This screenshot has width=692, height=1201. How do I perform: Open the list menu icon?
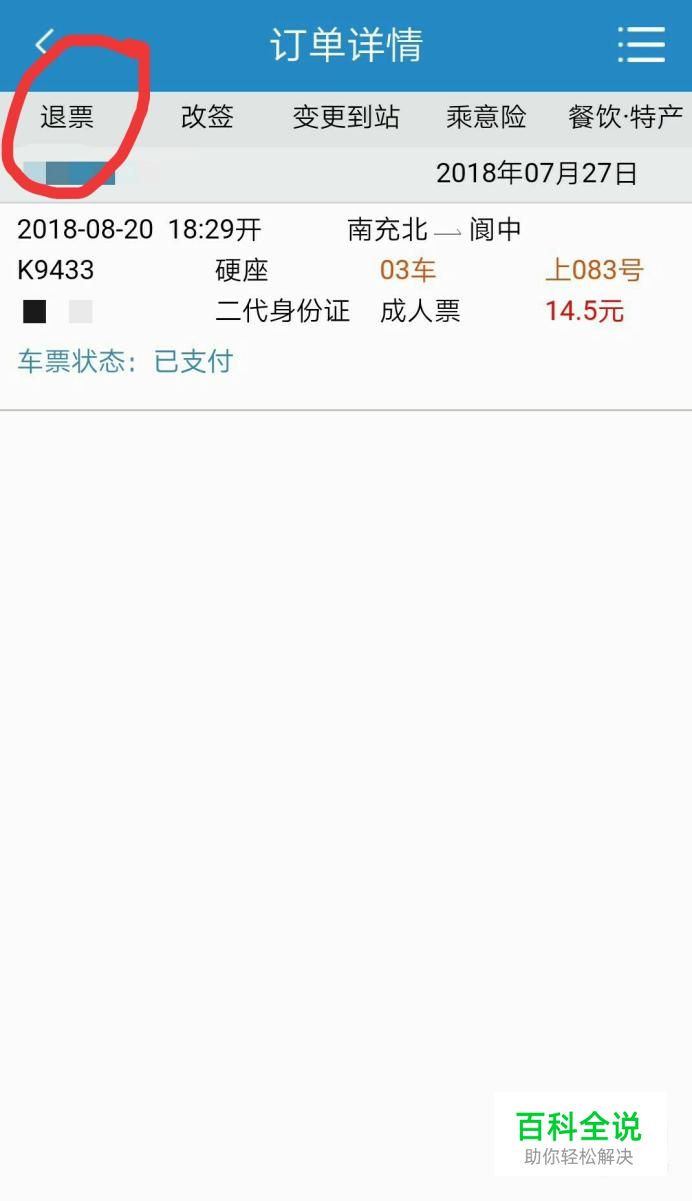click(641, 45)
